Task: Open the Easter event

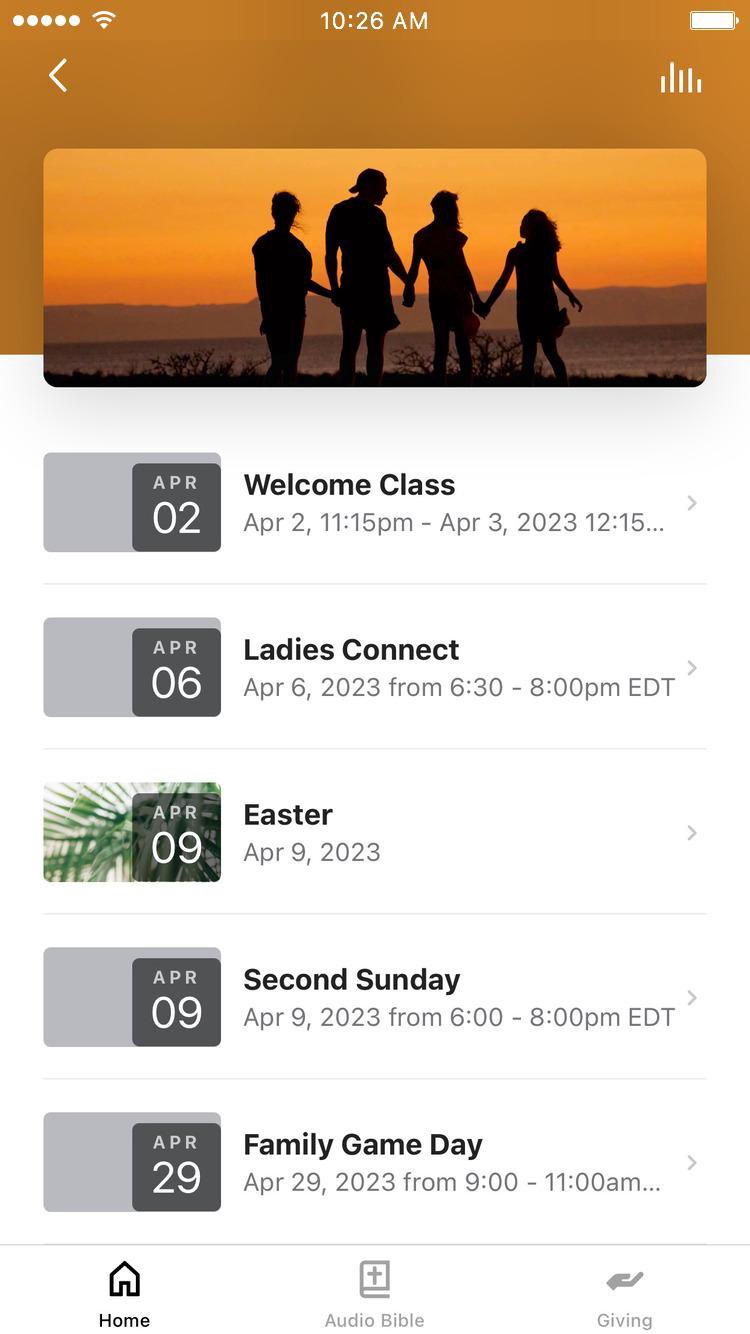Action: coord(375,832)
